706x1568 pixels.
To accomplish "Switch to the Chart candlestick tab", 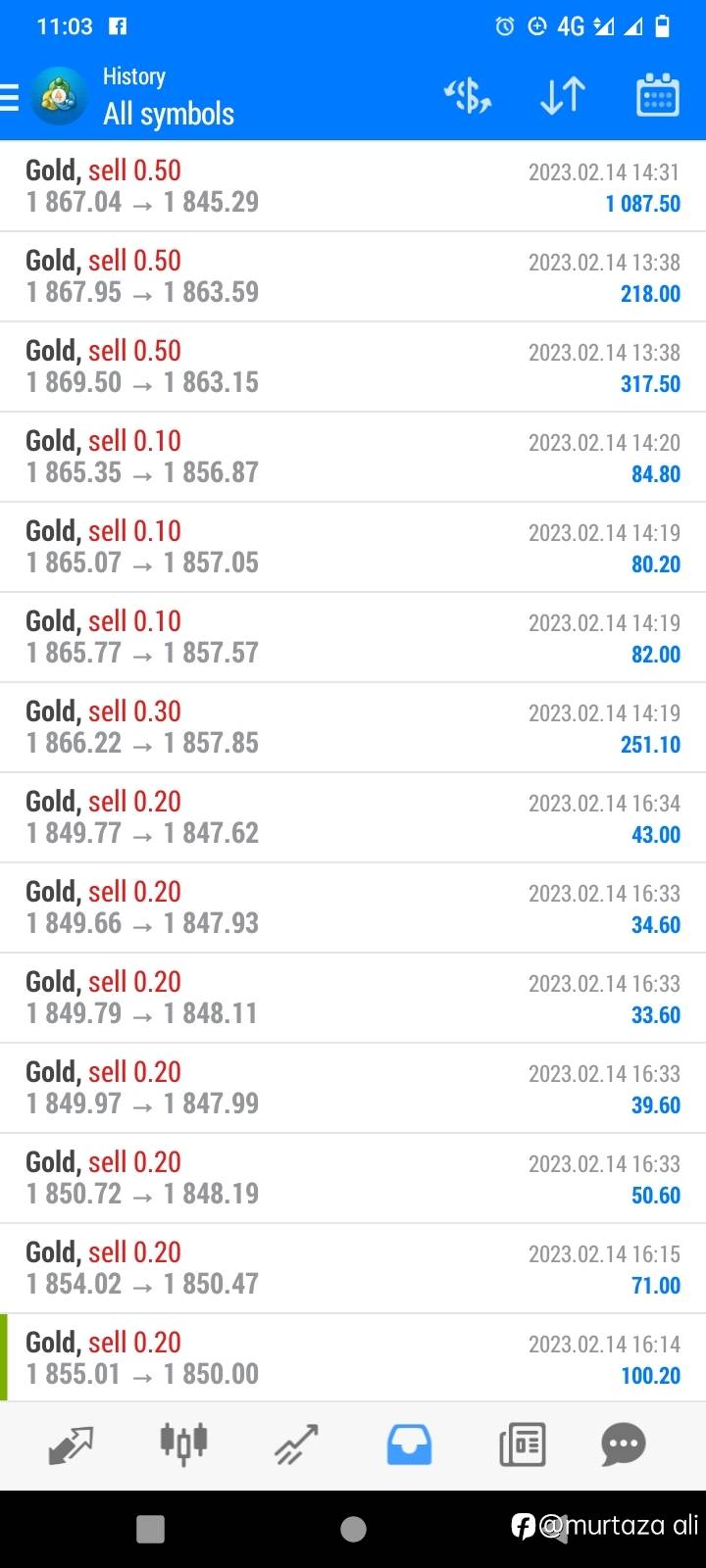I will click(x=183, y=1445).
